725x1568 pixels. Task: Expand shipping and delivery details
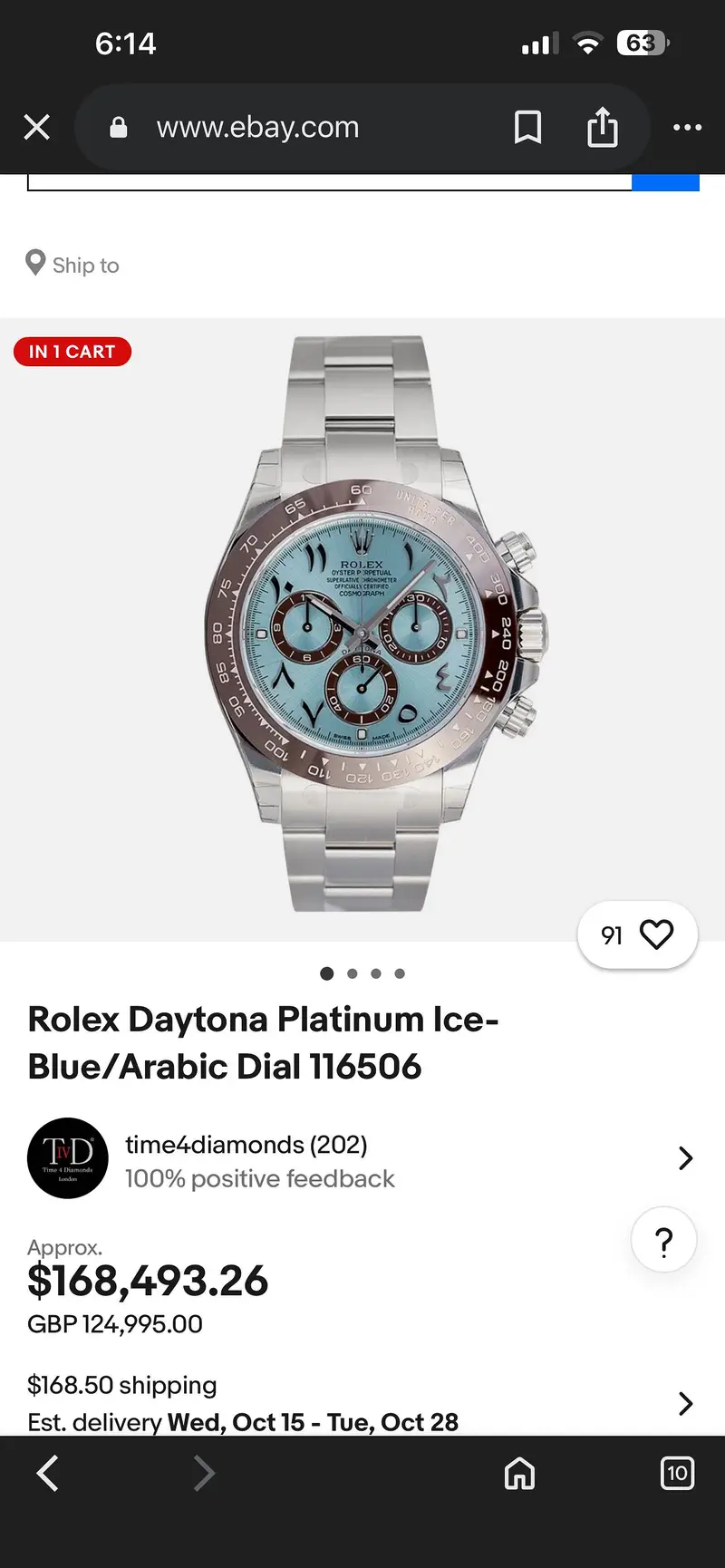coord(685,1403)
